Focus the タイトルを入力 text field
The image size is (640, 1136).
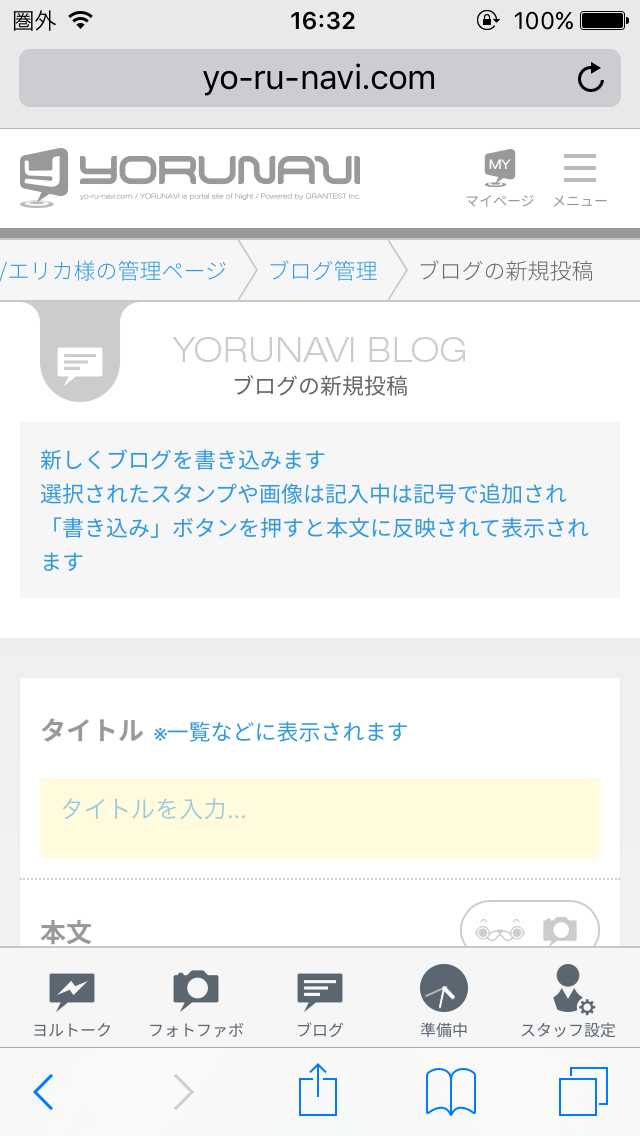click(x=320, y=817)
